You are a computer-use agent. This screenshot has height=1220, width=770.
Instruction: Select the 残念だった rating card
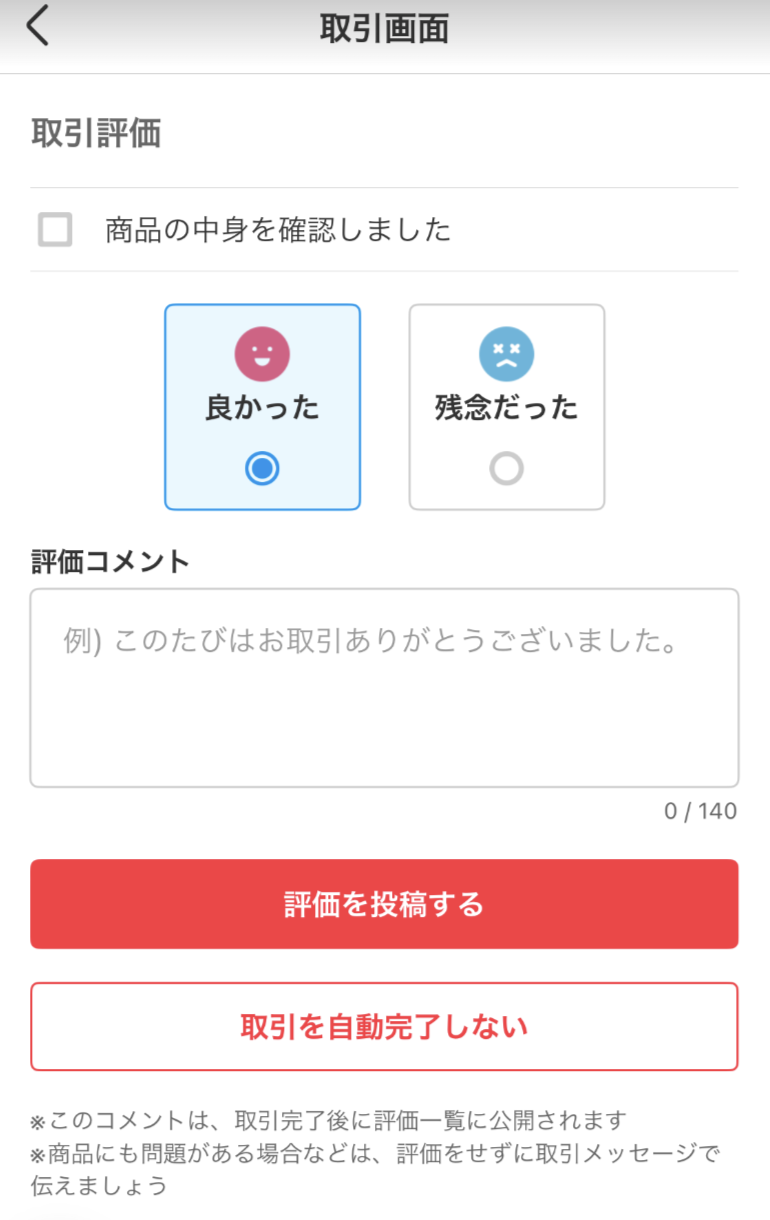(x=507, y=406)
